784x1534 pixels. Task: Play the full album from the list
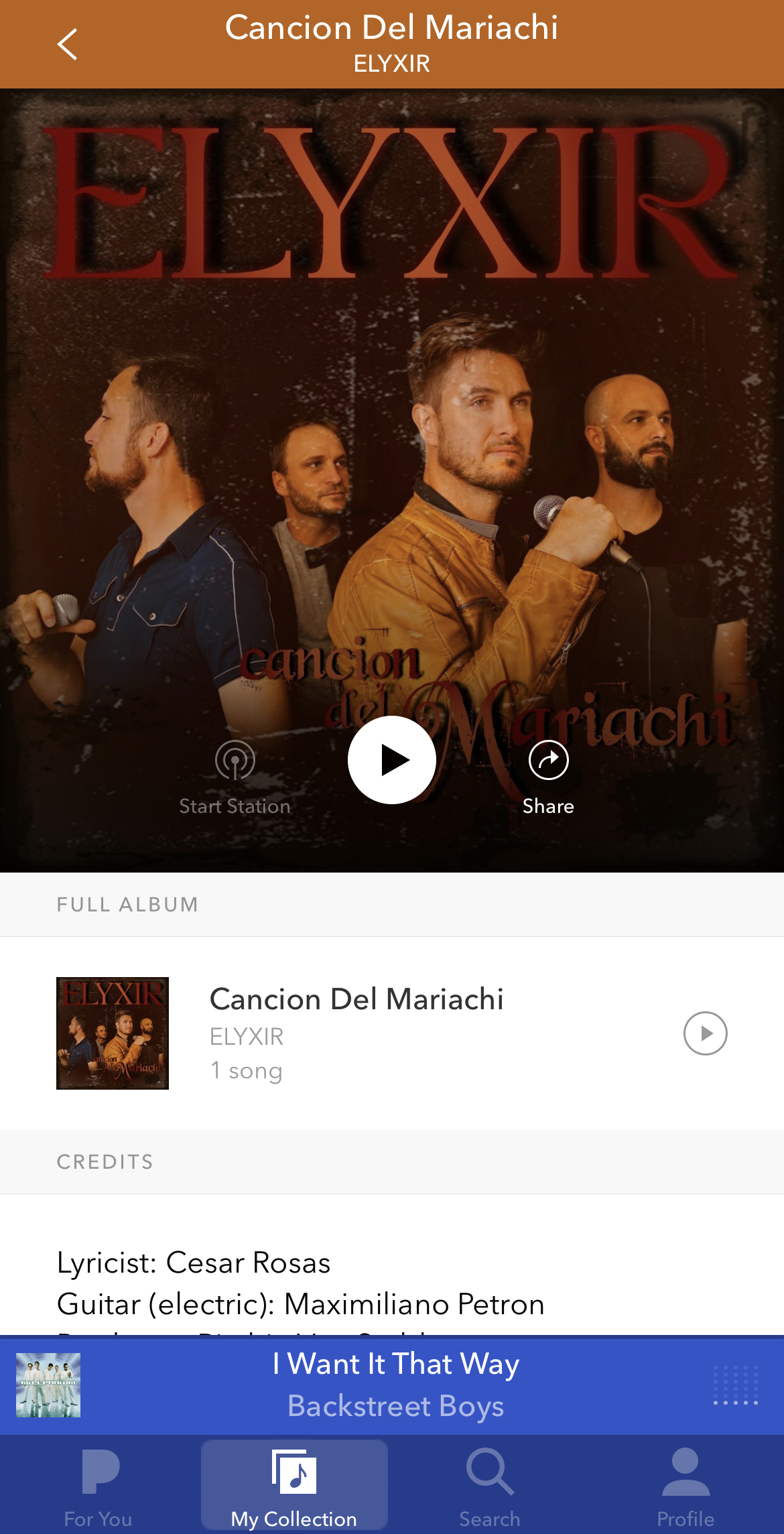[705, 1033]
